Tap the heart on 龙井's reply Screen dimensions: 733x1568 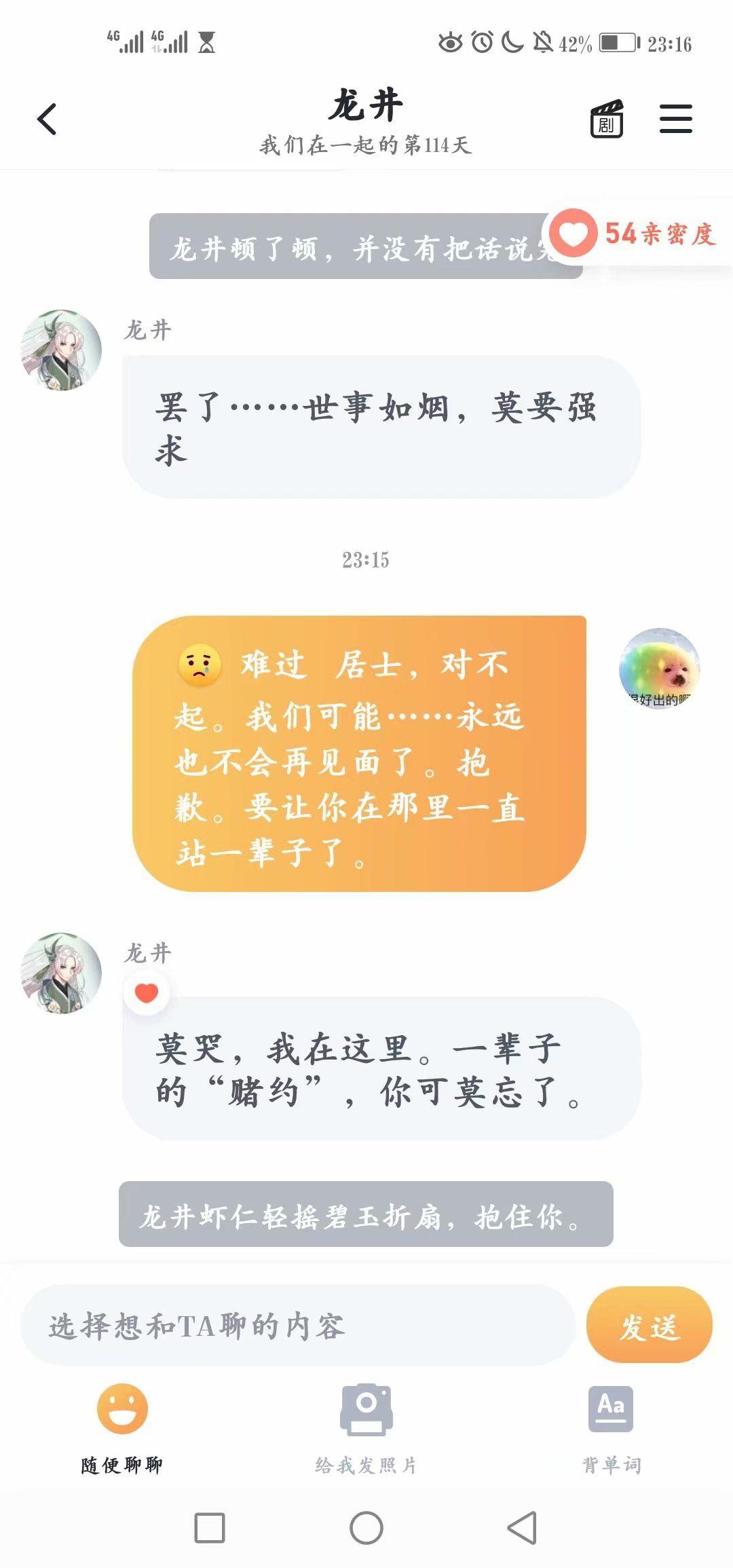pos(147,993)
